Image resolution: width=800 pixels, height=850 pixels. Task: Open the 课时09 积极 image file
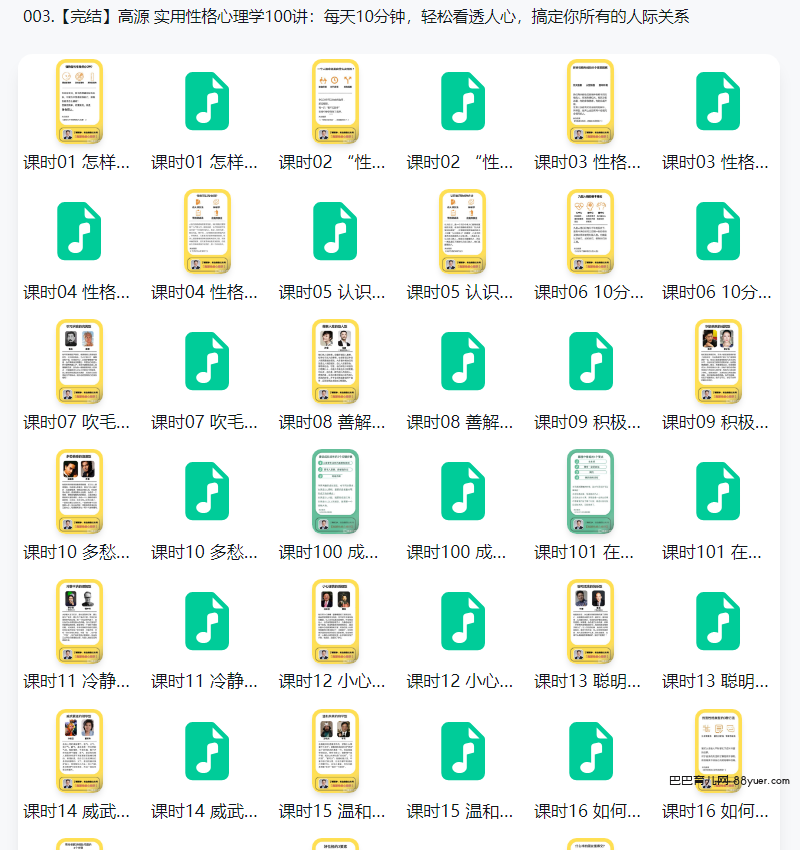click(718, 362)
